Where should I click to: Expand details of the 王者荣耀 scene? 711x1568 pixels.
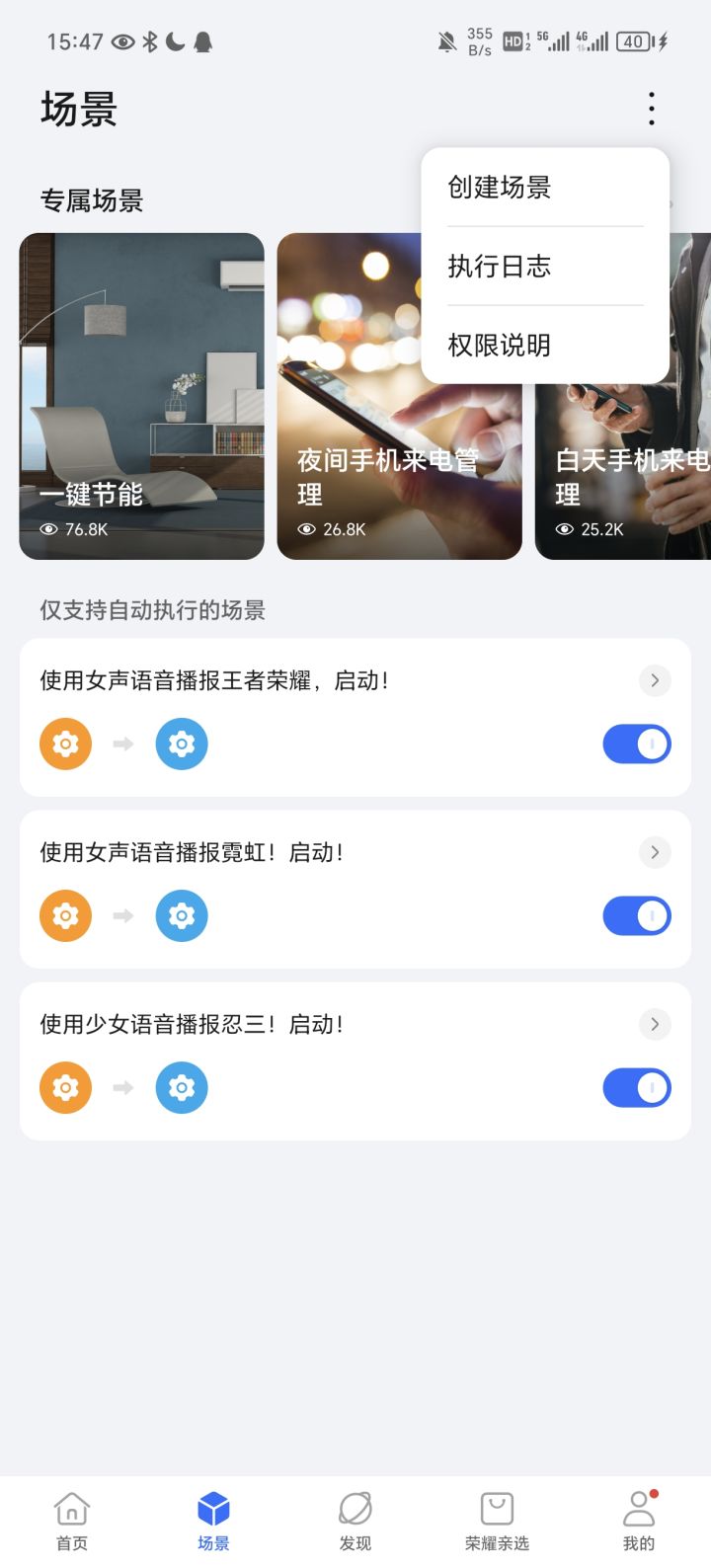coord(654,680)
